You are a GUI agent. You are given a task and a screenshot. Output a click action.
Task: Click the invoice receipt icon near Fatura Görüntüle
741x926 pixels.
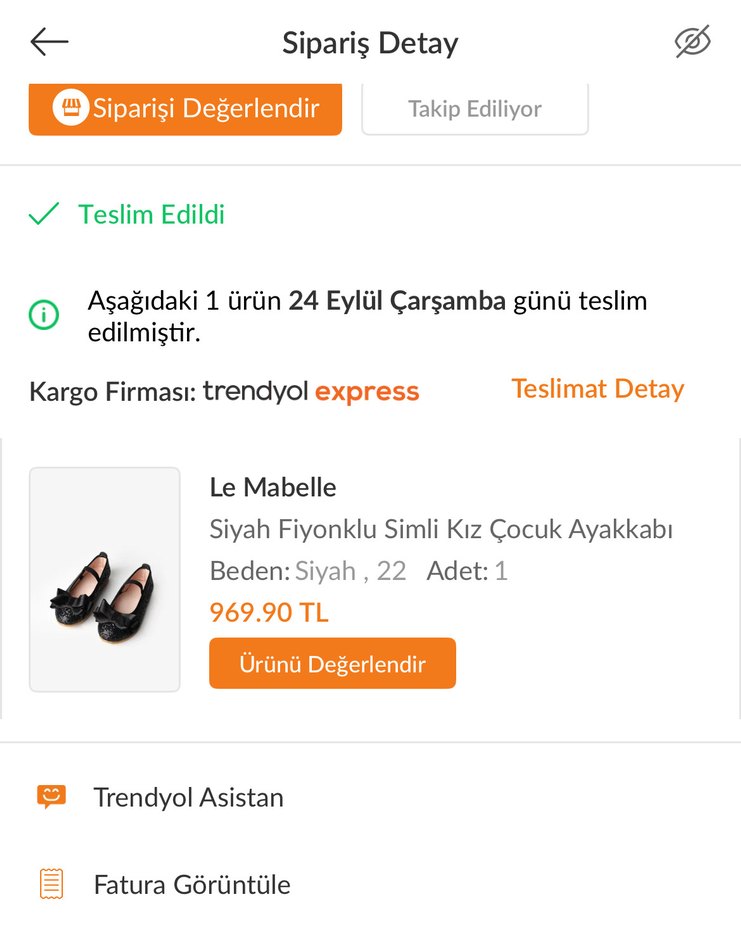(x=51, y=883)
